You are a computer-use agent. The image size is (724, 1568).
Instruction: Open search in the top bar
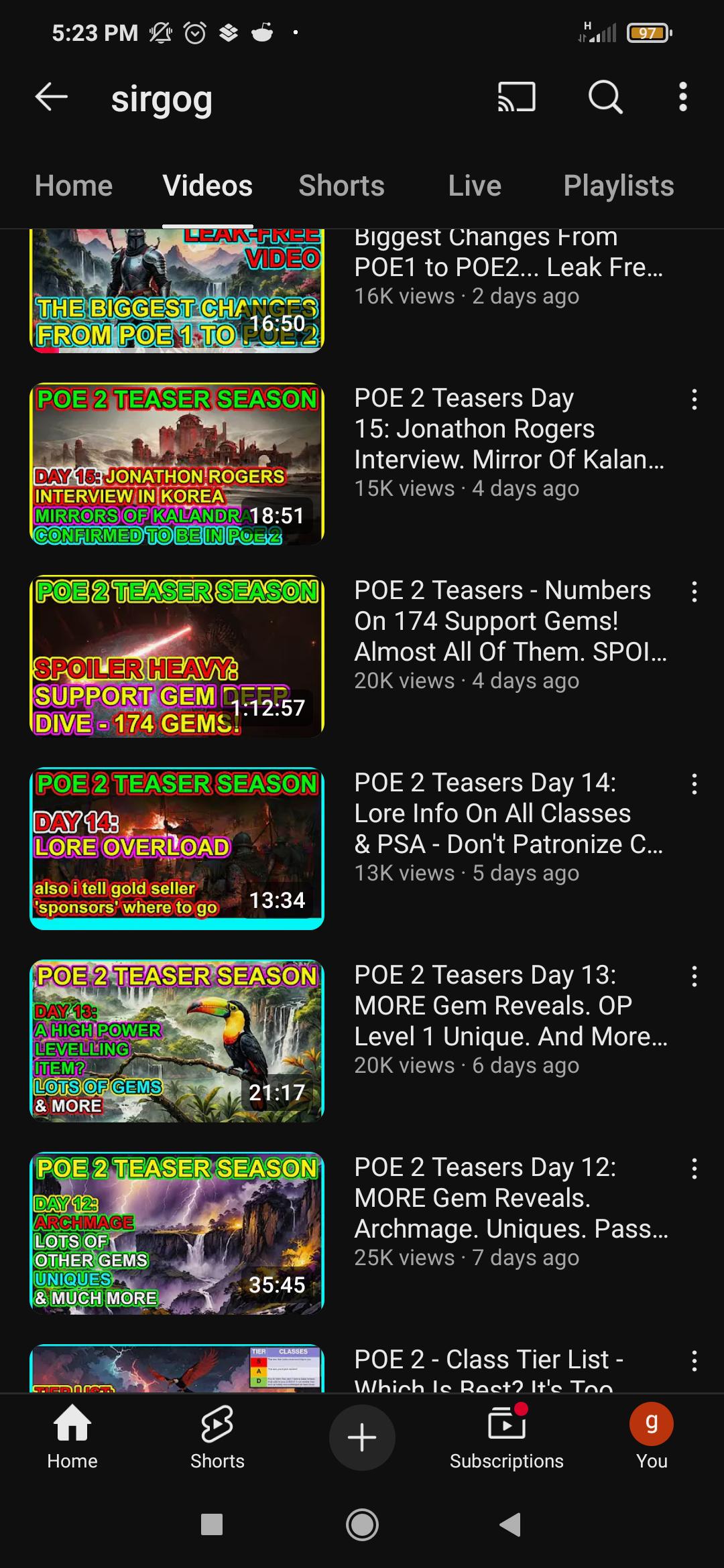click(x=605, y=98)
